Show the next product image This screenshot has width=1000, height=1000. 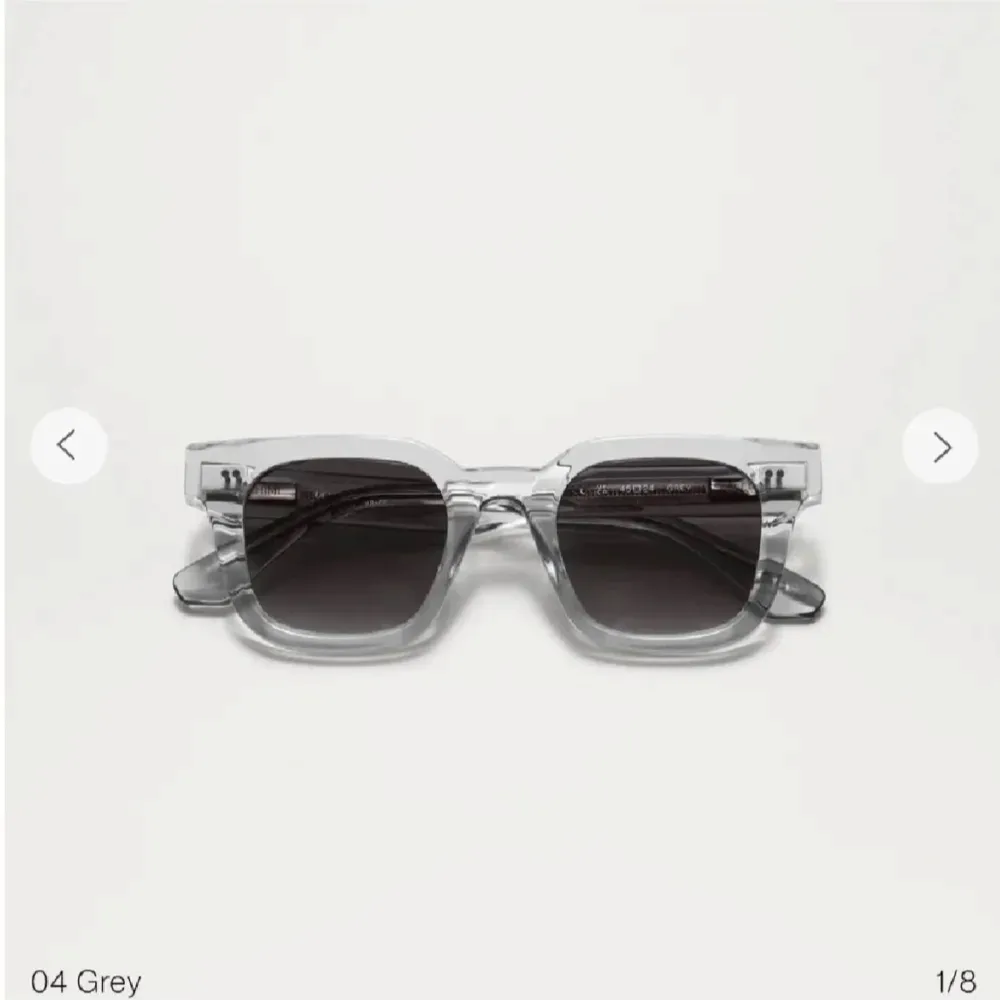pyautogui.click(x=940, y=447)
